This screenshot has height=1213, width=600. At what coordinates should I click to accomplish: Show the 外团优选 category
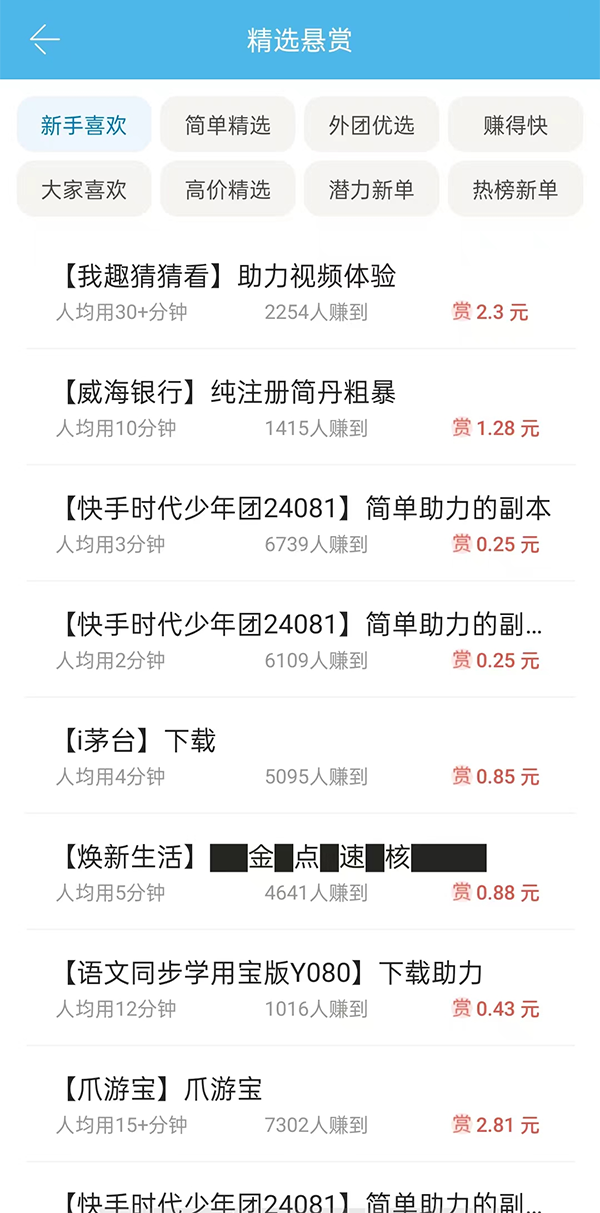371,125
